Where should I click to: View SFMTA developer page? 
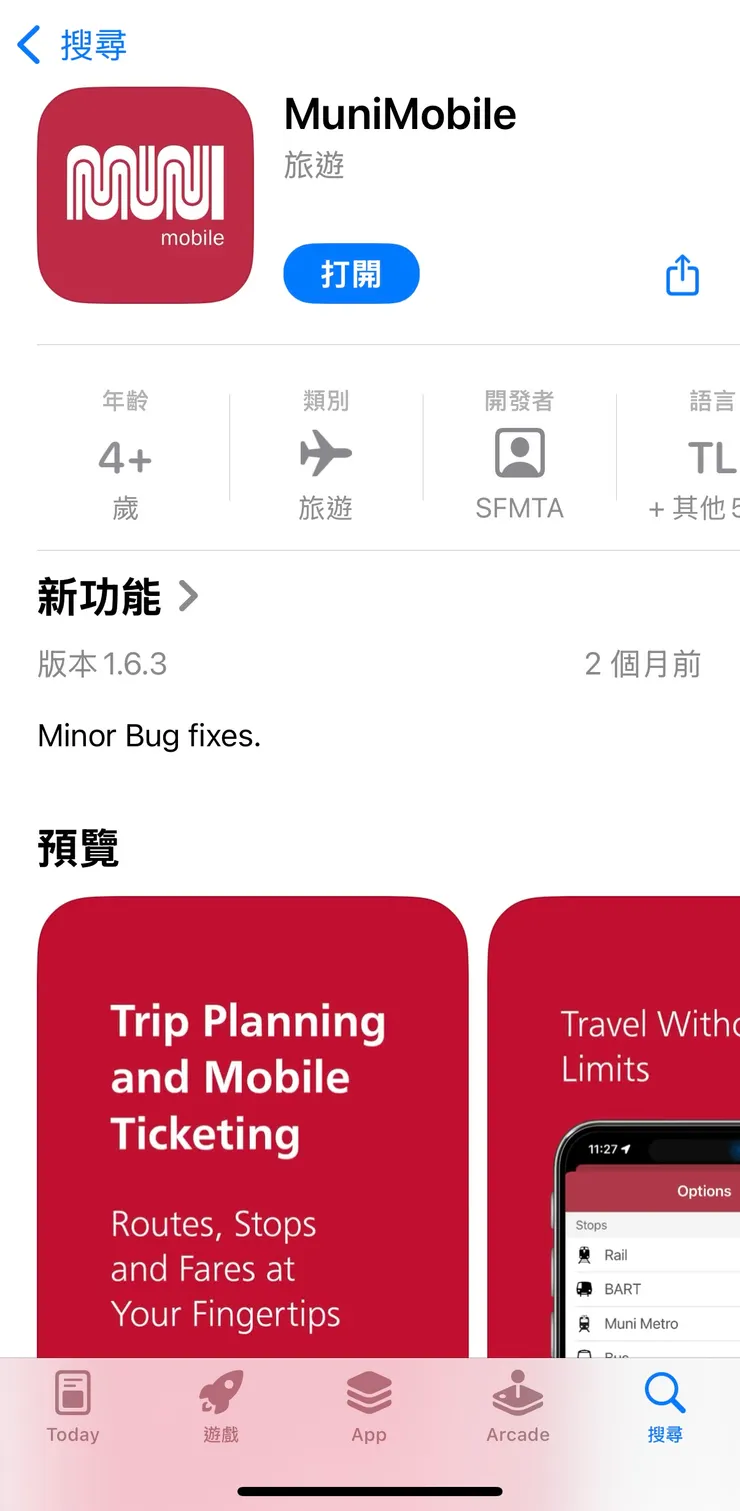tap(519, 460)
